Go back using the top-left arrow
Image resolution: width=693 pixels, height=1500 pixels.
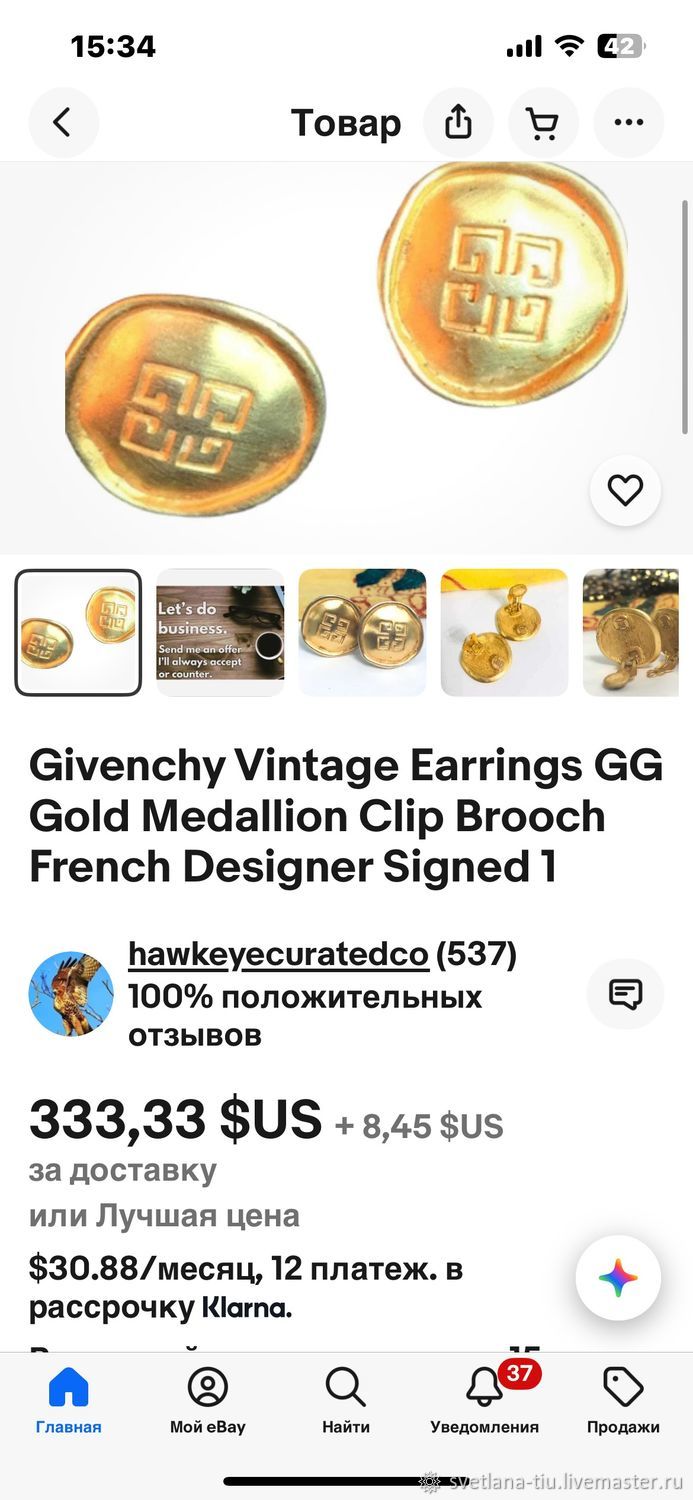pos(63,123)
